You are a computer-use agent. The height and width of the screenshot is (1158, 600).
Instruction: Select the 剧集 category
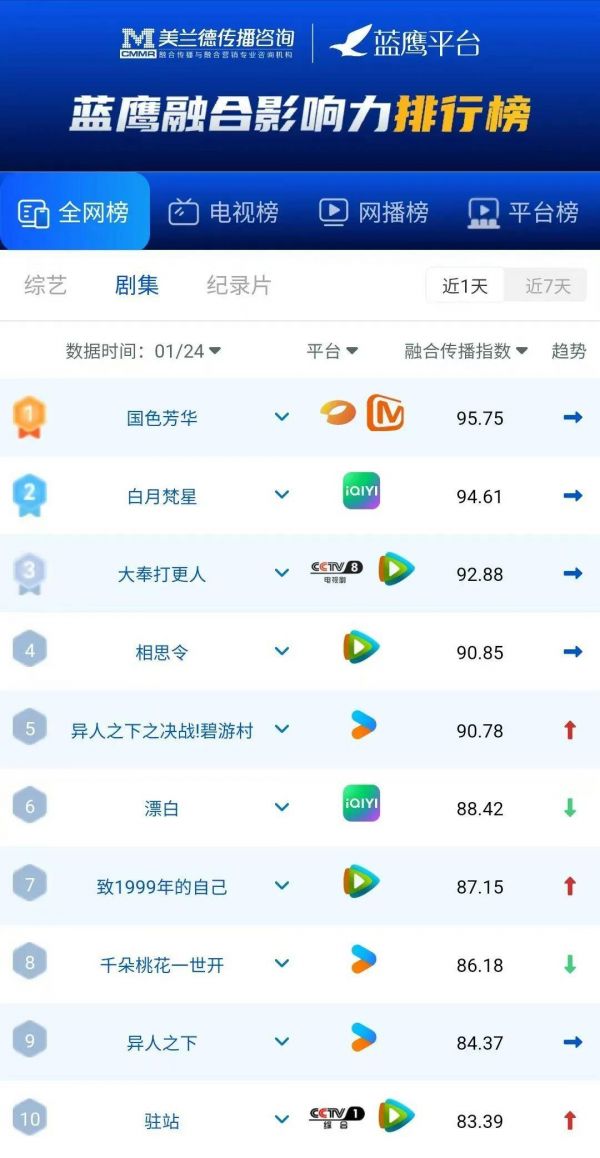[137, 285]
